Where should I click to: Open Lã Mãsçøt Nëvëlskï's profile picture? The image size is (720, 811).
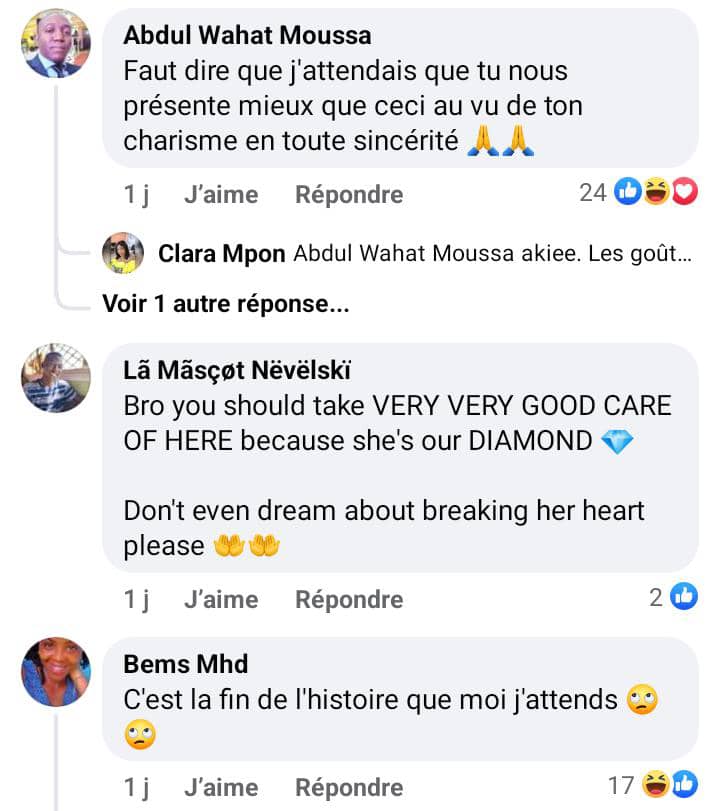56,378
